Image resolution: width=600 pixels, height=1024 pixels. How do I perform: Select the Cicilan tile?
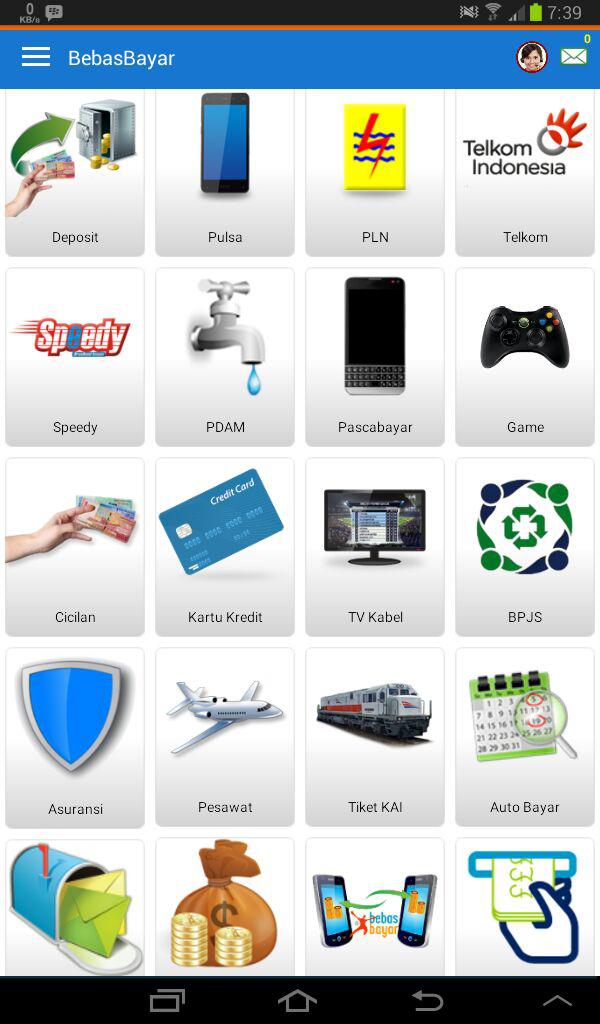[x=75, y=545]
